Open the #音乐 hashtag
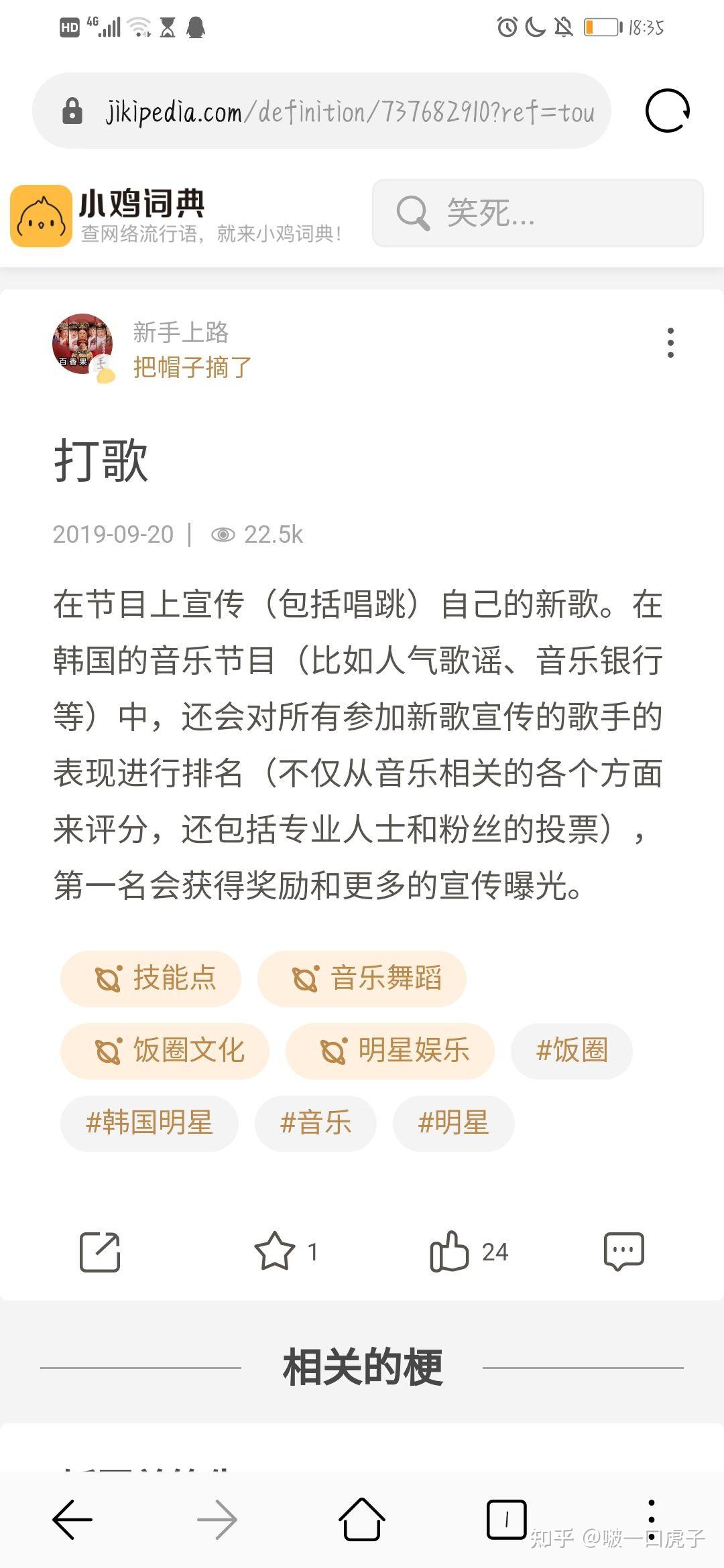724x1568 pixels. click(315, 1123)
